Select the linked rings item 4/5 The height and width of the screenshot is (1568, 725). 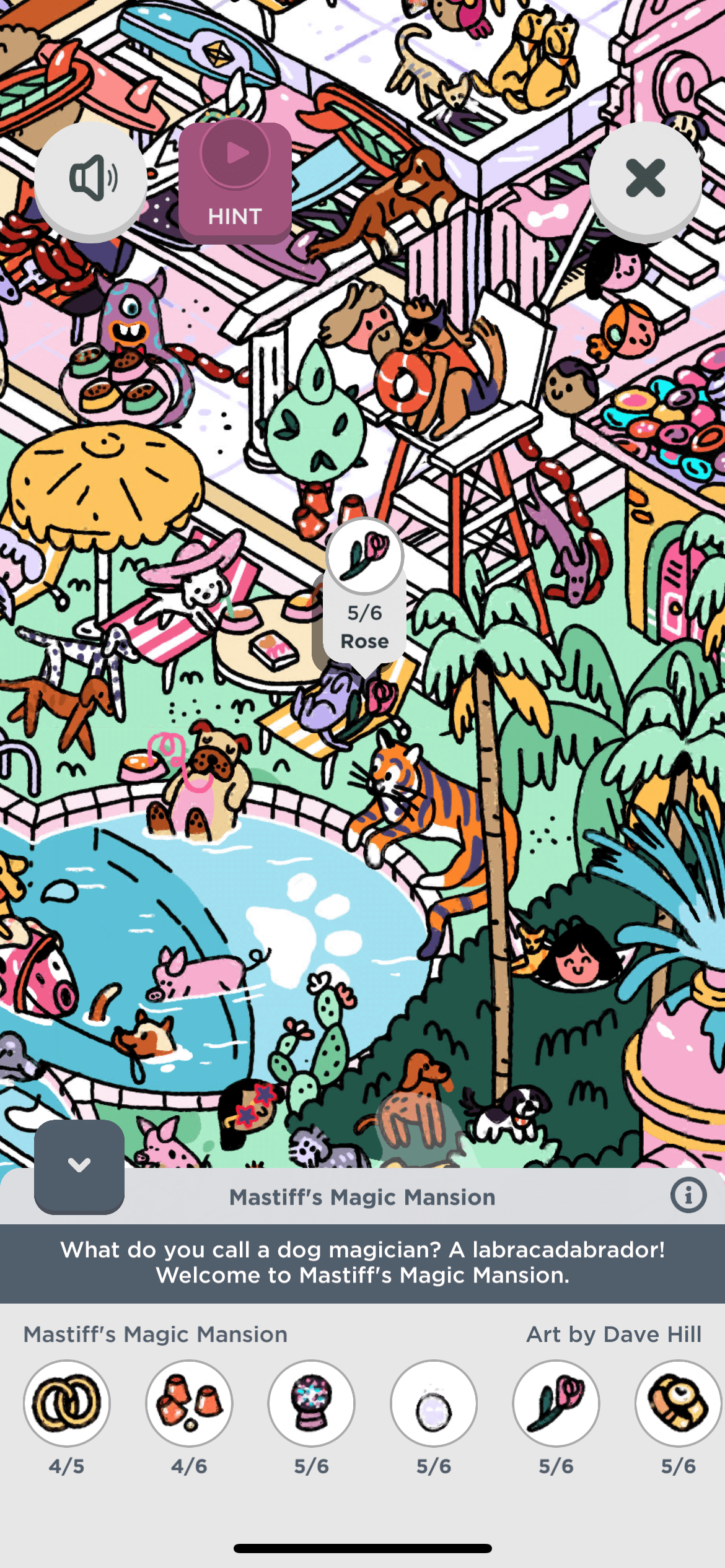tap(67, 1402)
